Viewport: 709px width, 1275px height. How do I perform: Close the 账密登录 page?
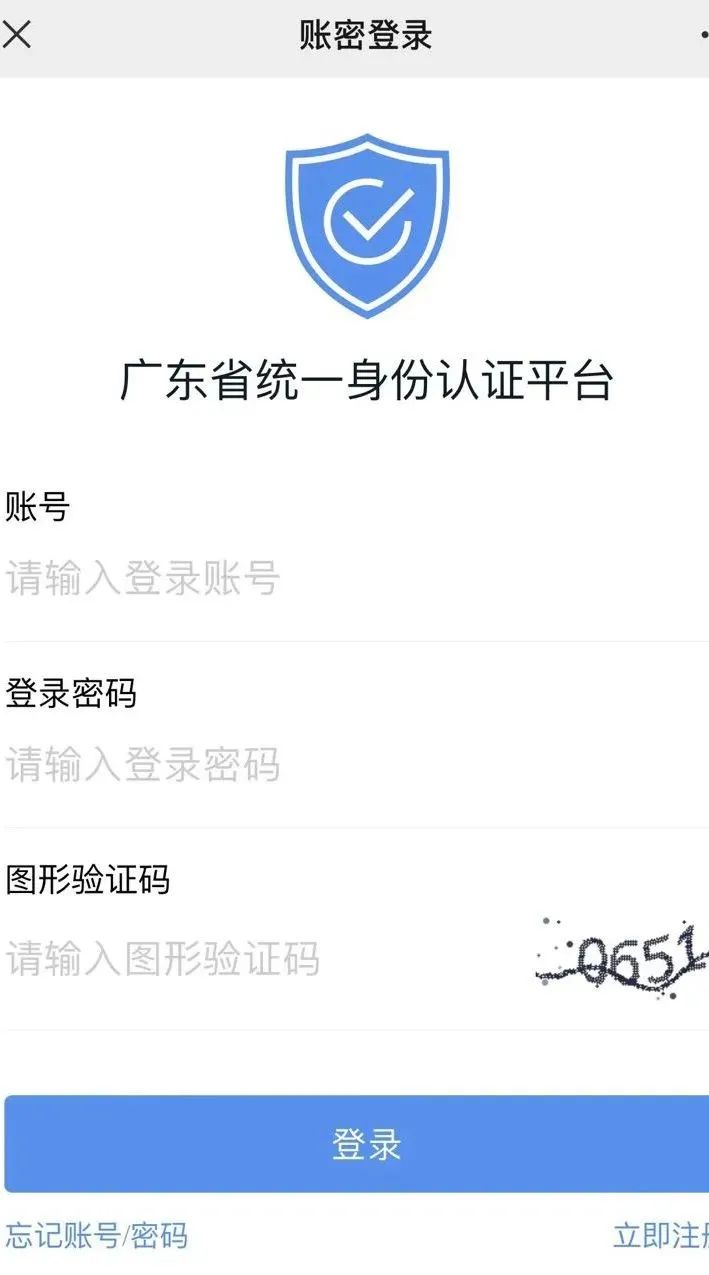[18, 35]
